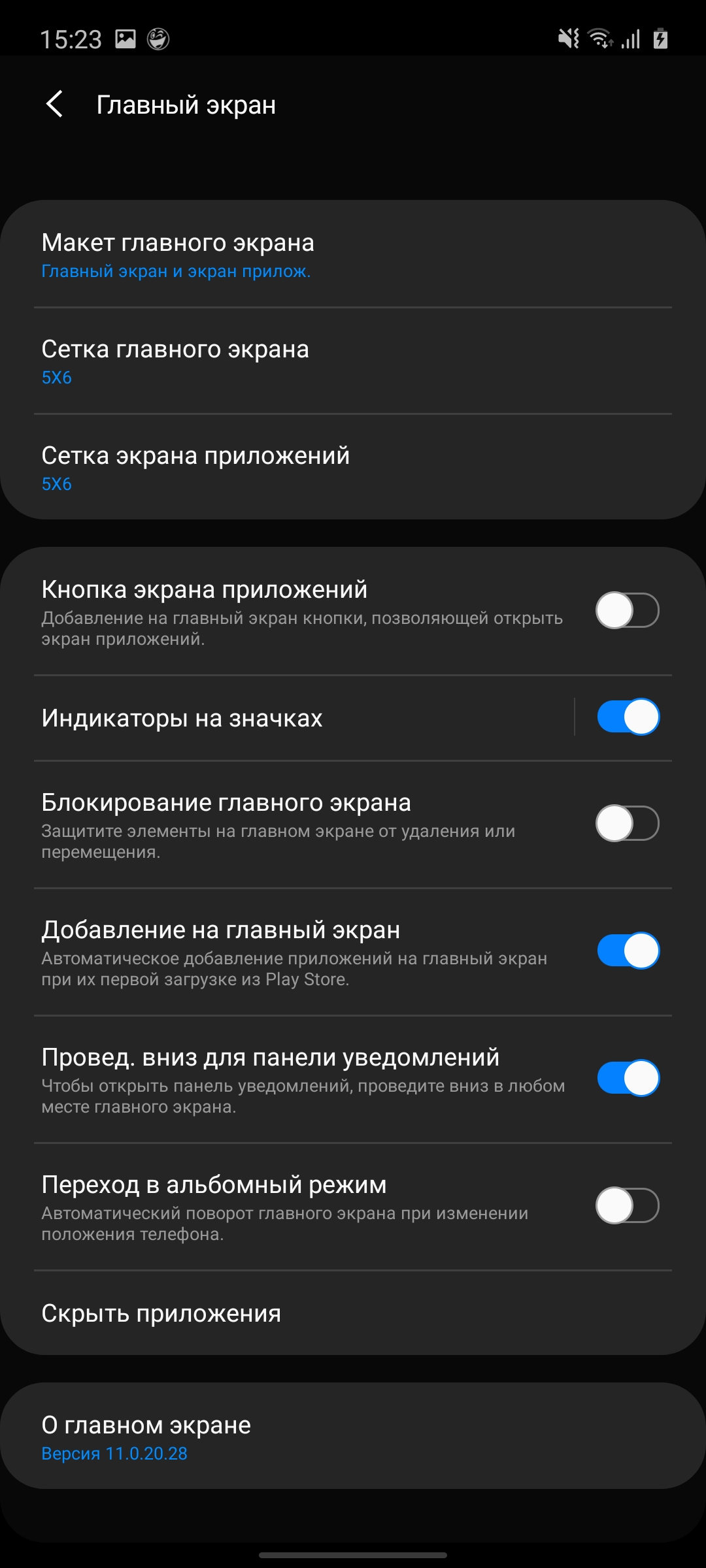706x1568 pixels.
Task: Enable Кнопка экрана приложений switch
Action: pyautogui.click(x=627, y=610)
